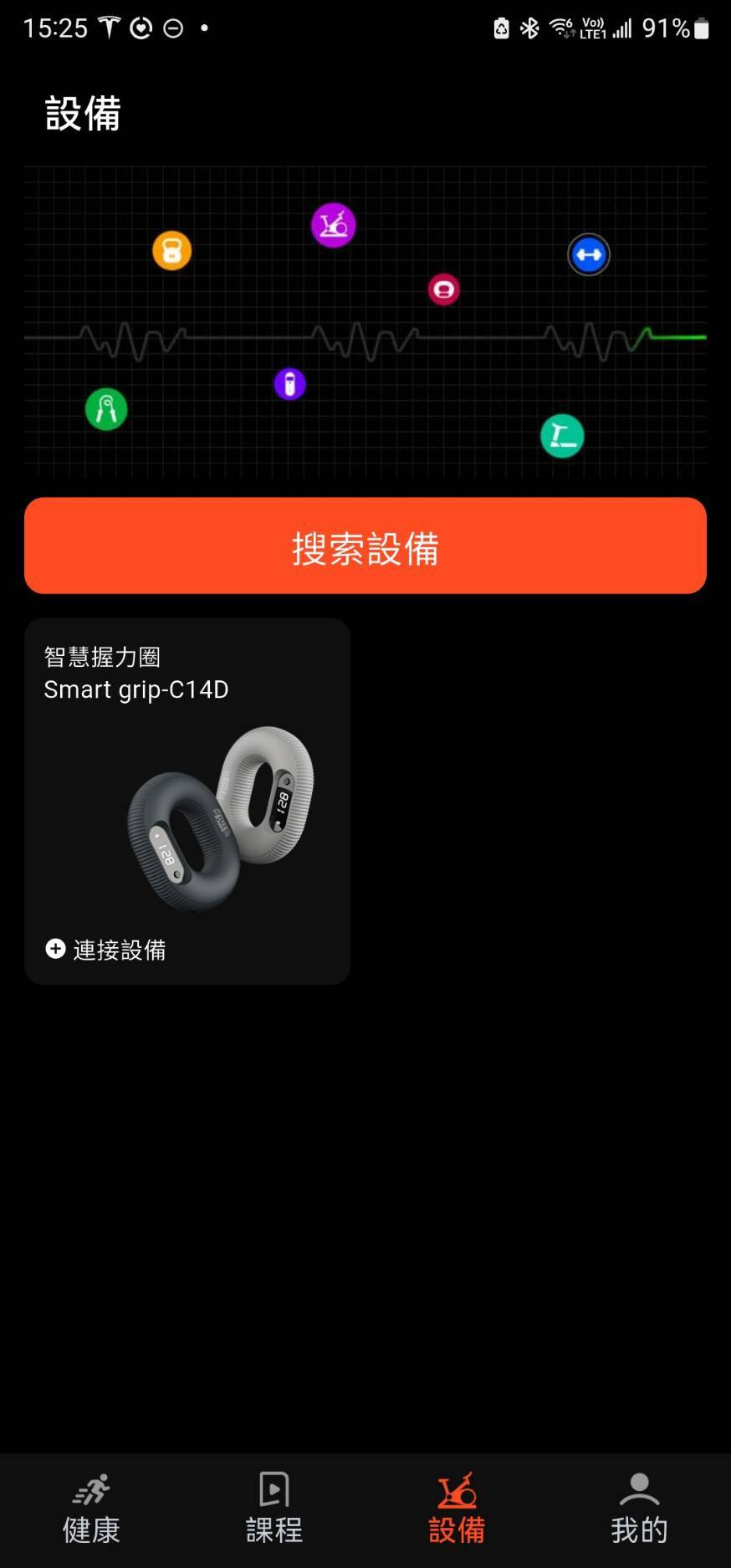Switch to the 課程 courses tab
The width and height of the screenshot is (731, 1568).
click(x=273, y=1509)
